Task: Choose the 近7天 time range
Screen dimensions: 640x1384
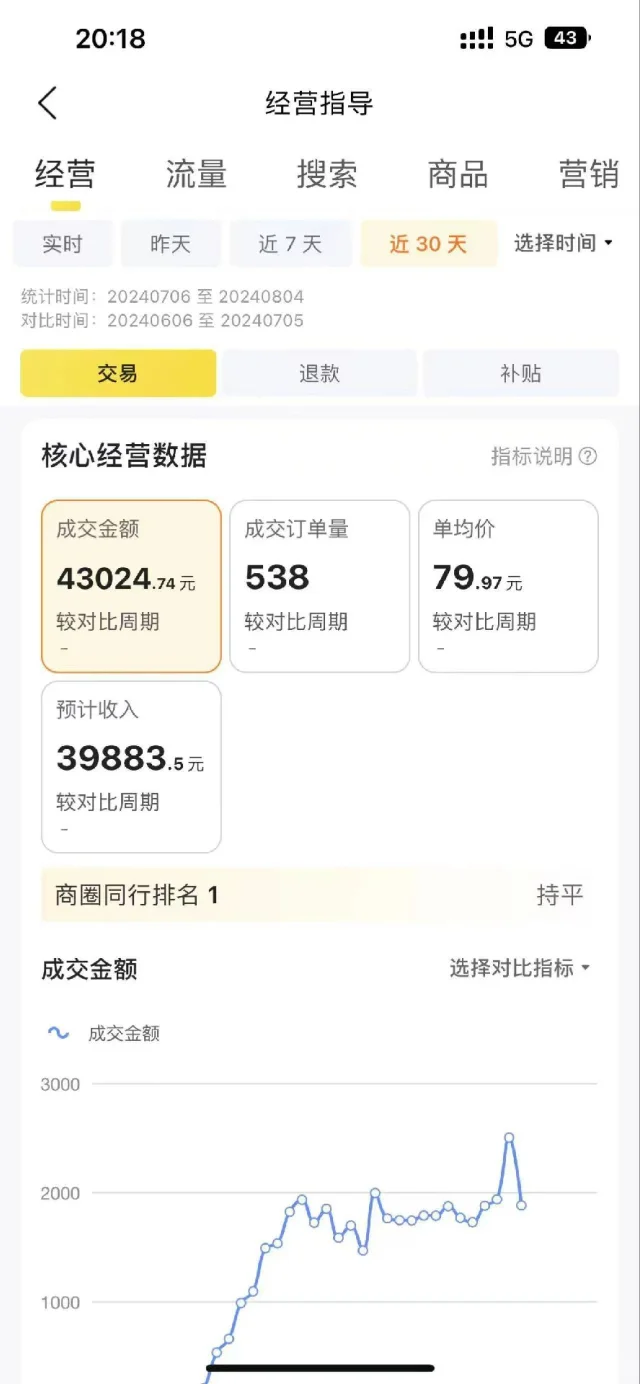Action: point(290,244)
